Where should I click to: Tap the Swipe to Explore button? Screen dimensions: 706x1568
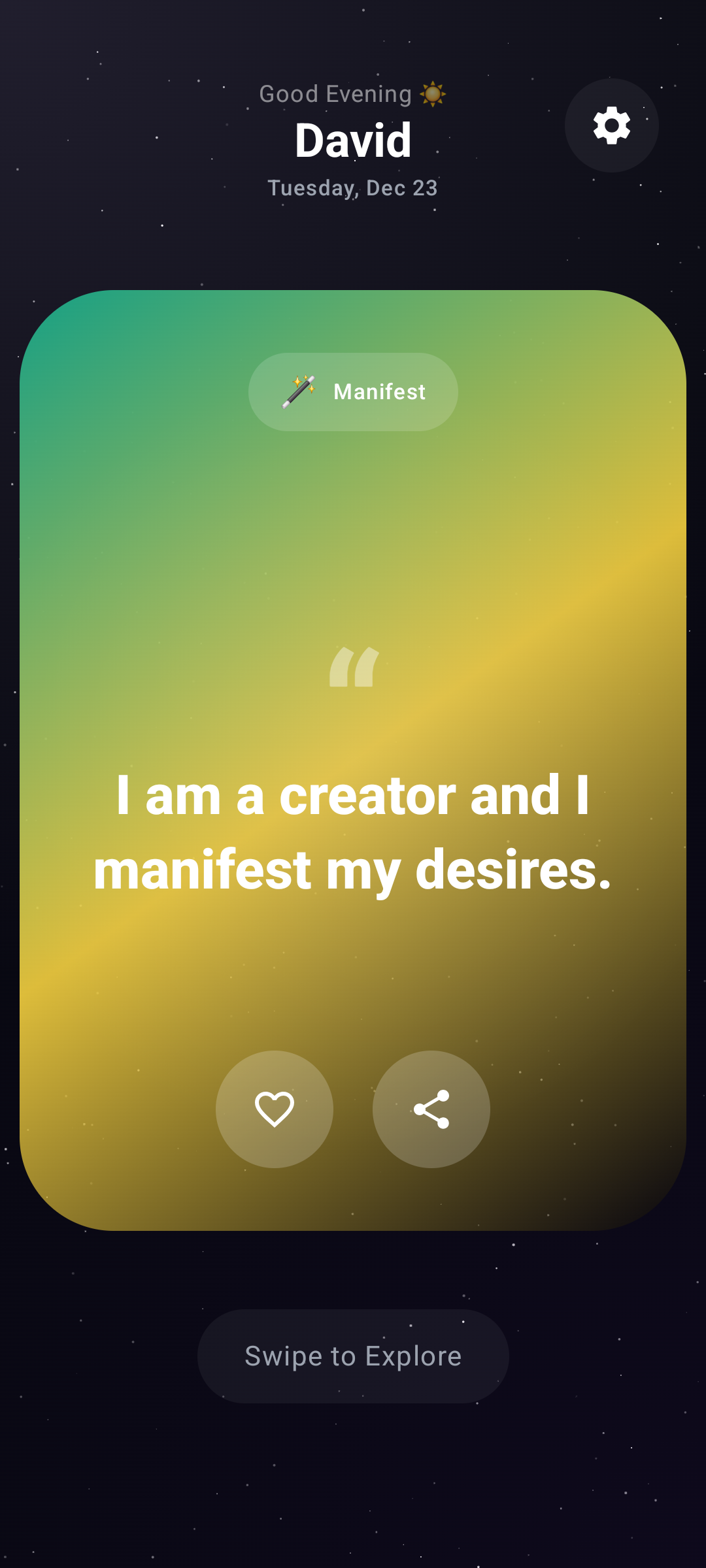click(353, 1356)
